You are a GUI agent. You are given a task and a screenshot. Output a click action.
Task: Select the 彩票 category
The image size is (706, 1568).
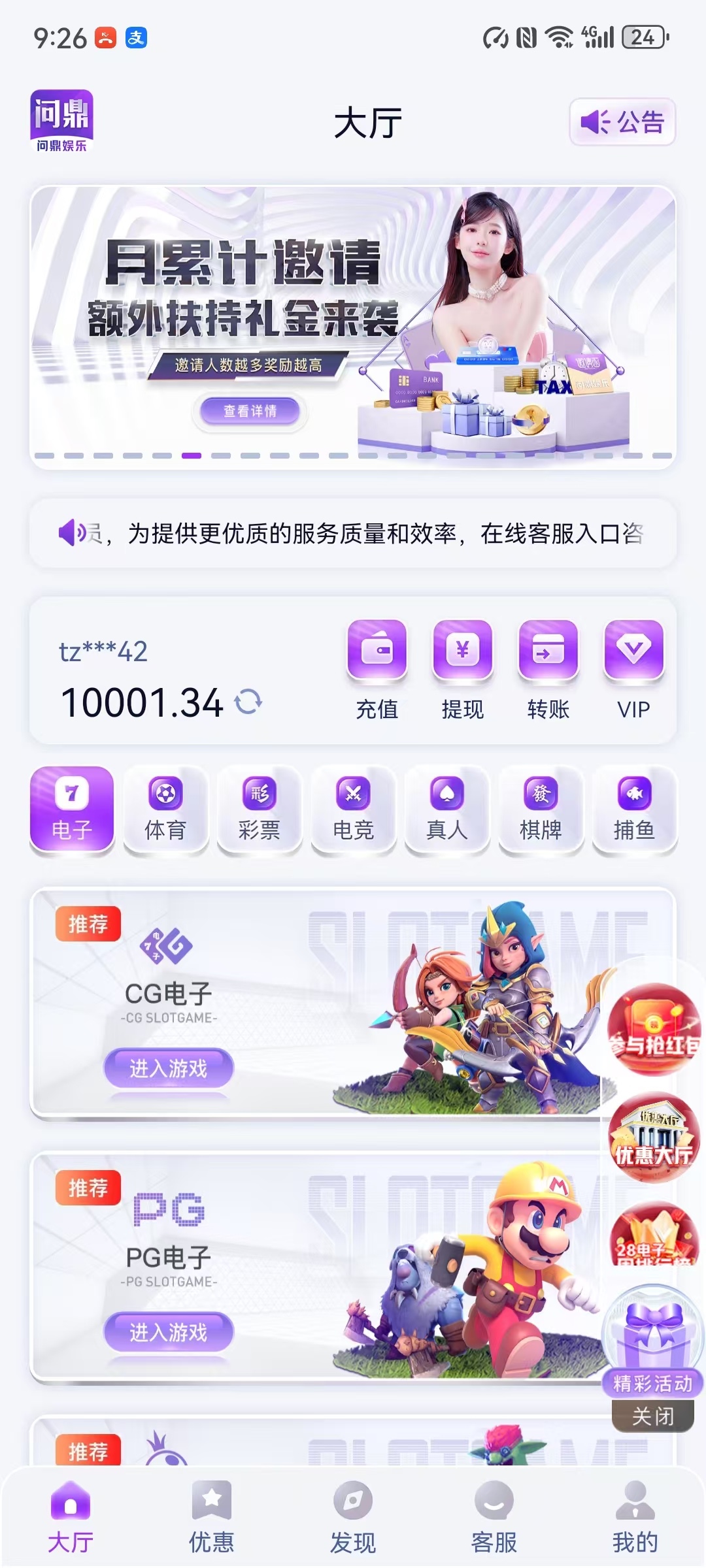tap(260, 810)
